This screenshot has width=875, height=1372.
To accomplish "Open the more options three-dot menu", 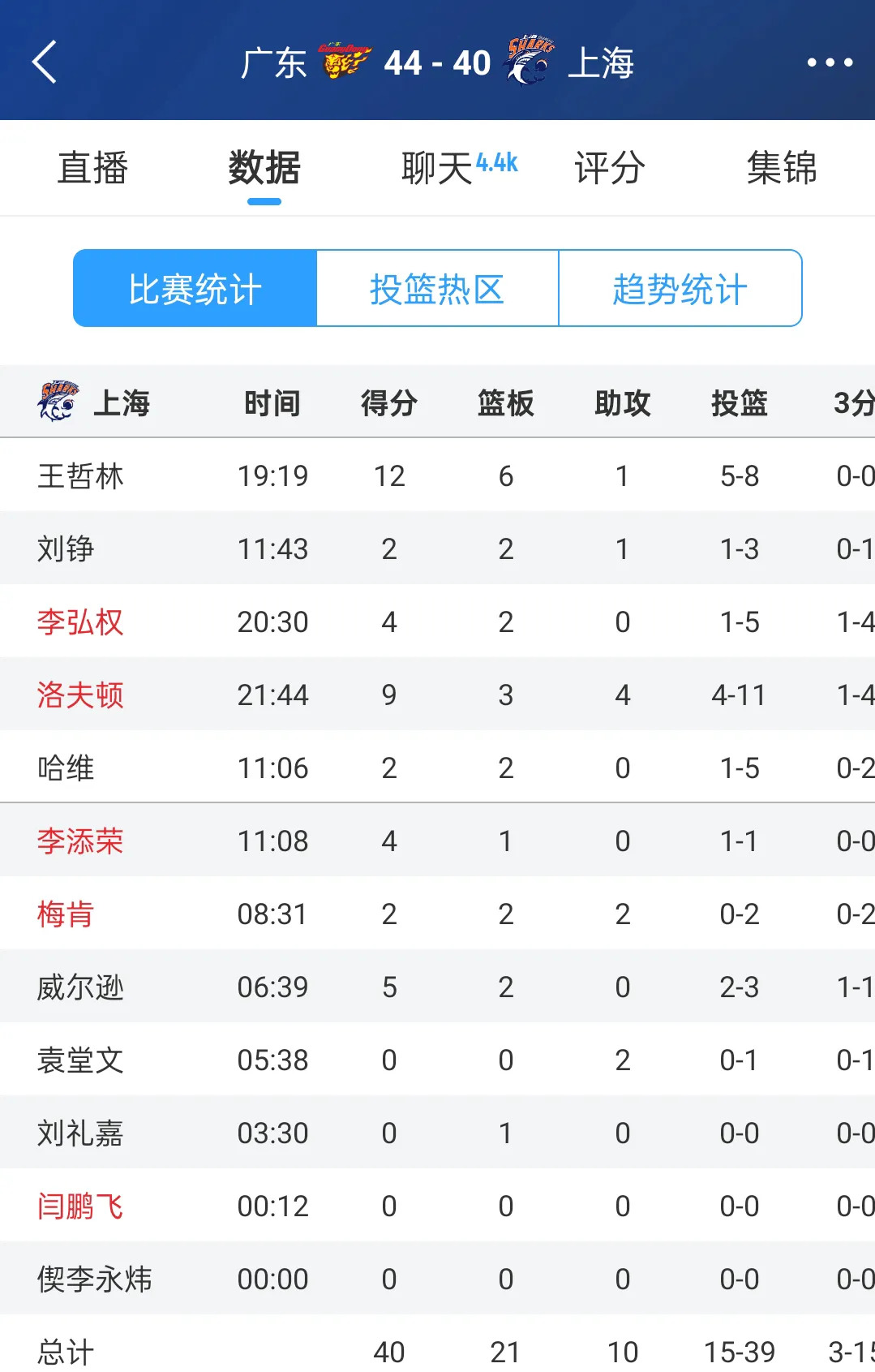I will coord(829,62).
